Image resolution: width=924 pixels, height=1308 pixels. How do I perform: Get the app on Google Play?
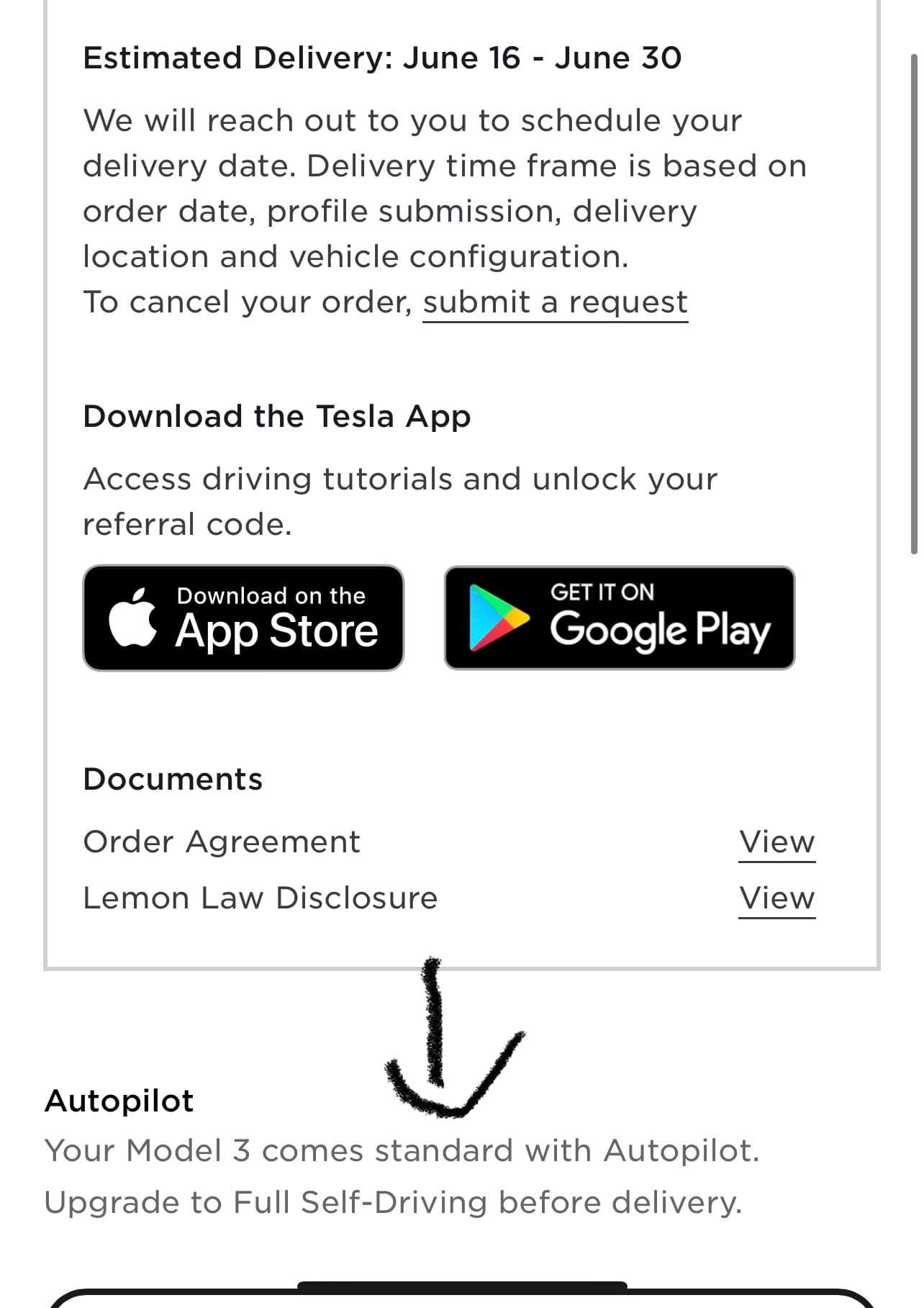tap(620, 618)
